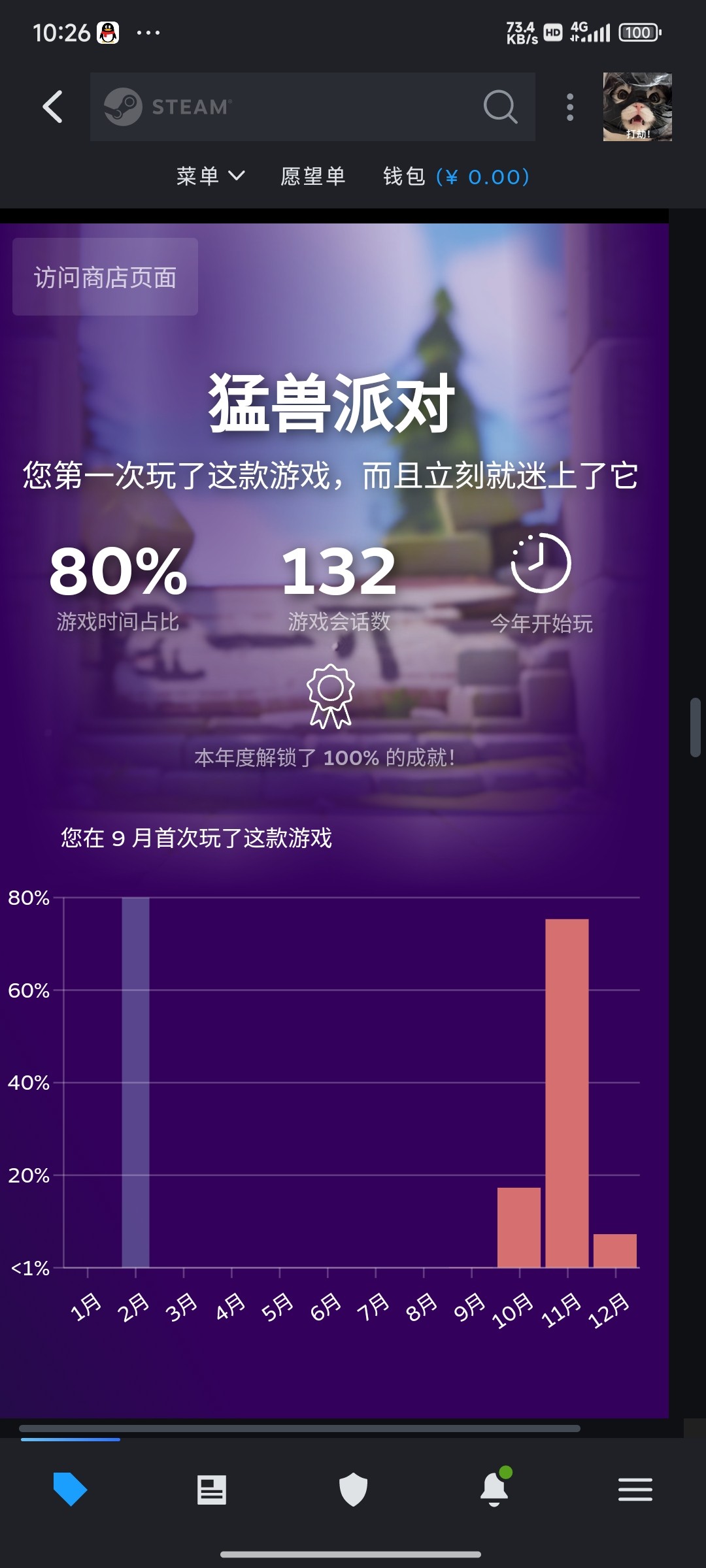Open the hamburger menu tab
Image resolution: width=706 pixels, height=1568 pixels.
[635, 1490]
